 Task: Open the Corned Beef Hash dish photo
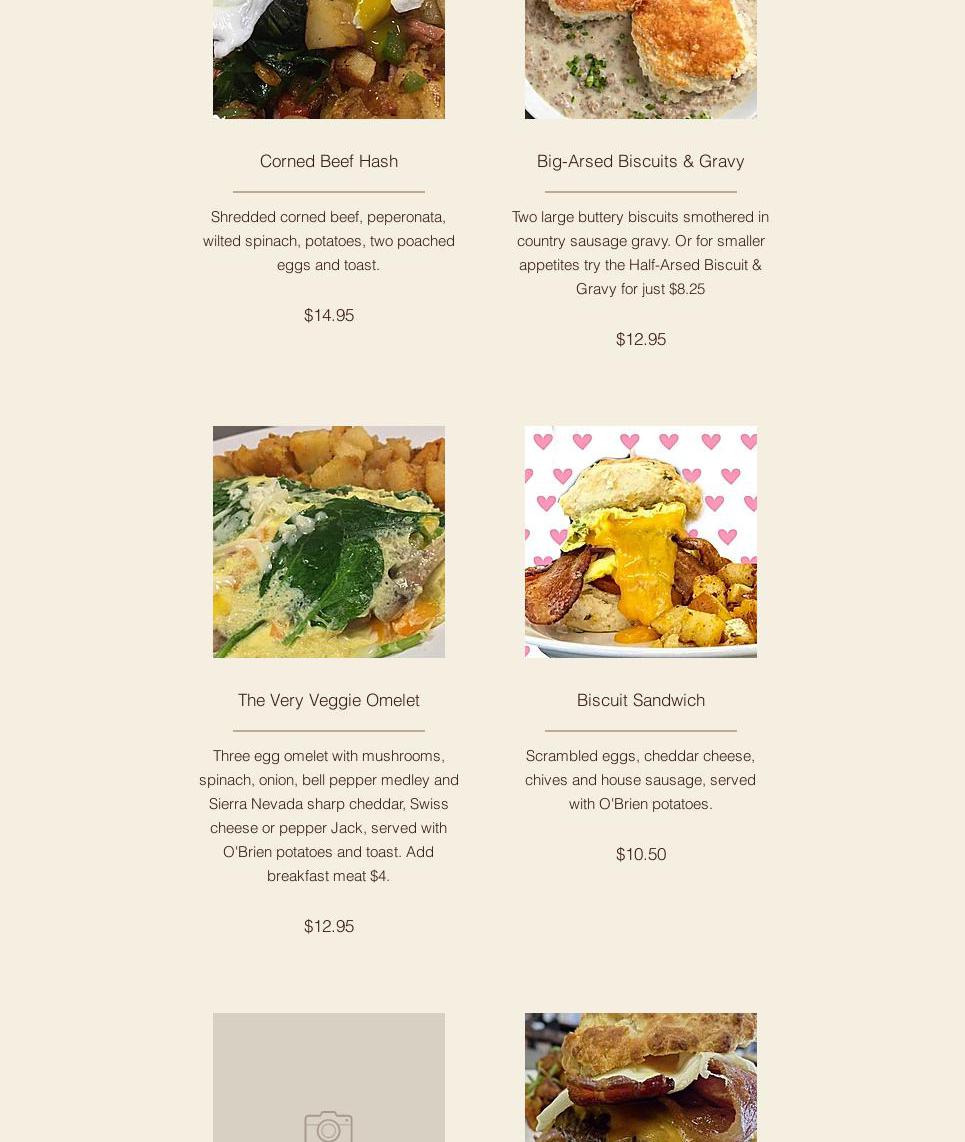coord(328,60)
